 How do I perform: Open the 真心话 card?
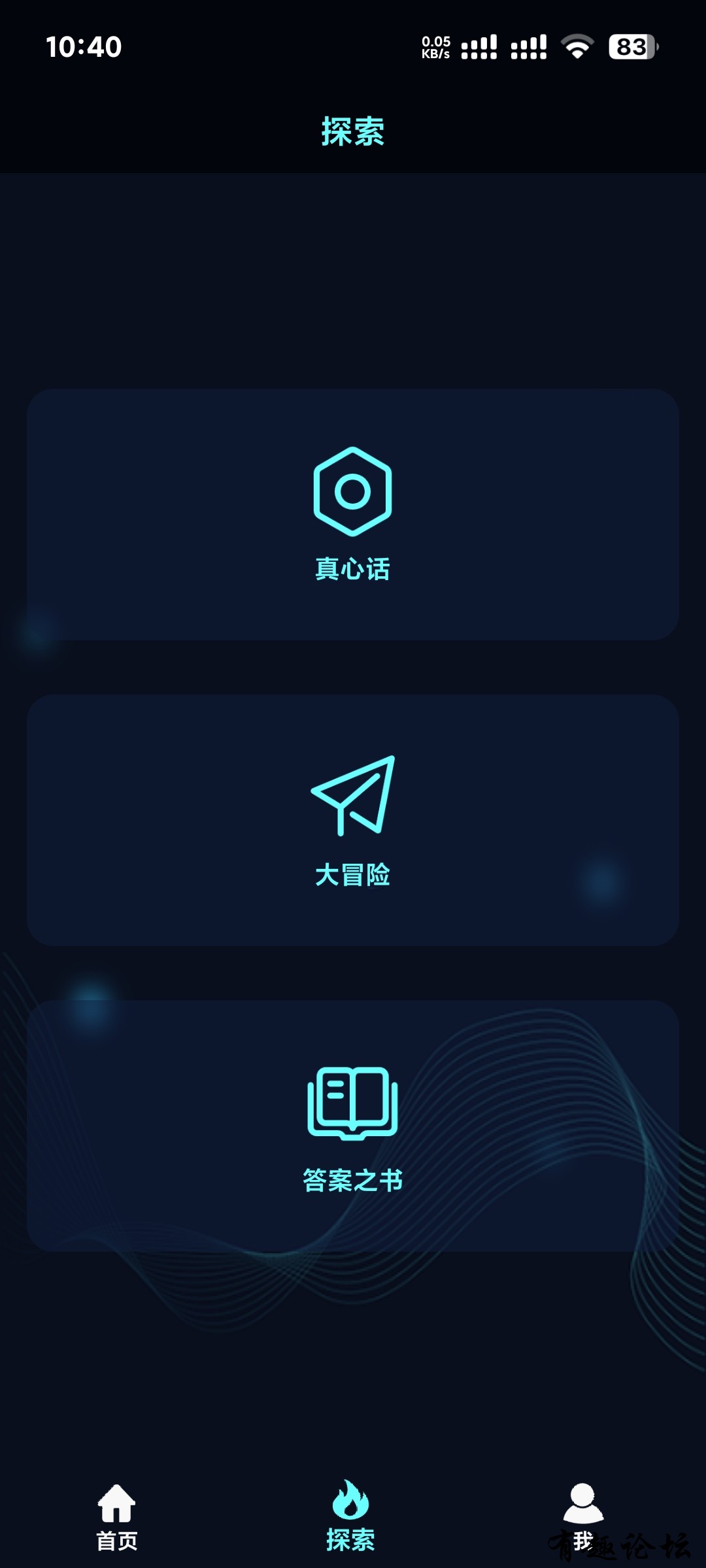(352, 514)
